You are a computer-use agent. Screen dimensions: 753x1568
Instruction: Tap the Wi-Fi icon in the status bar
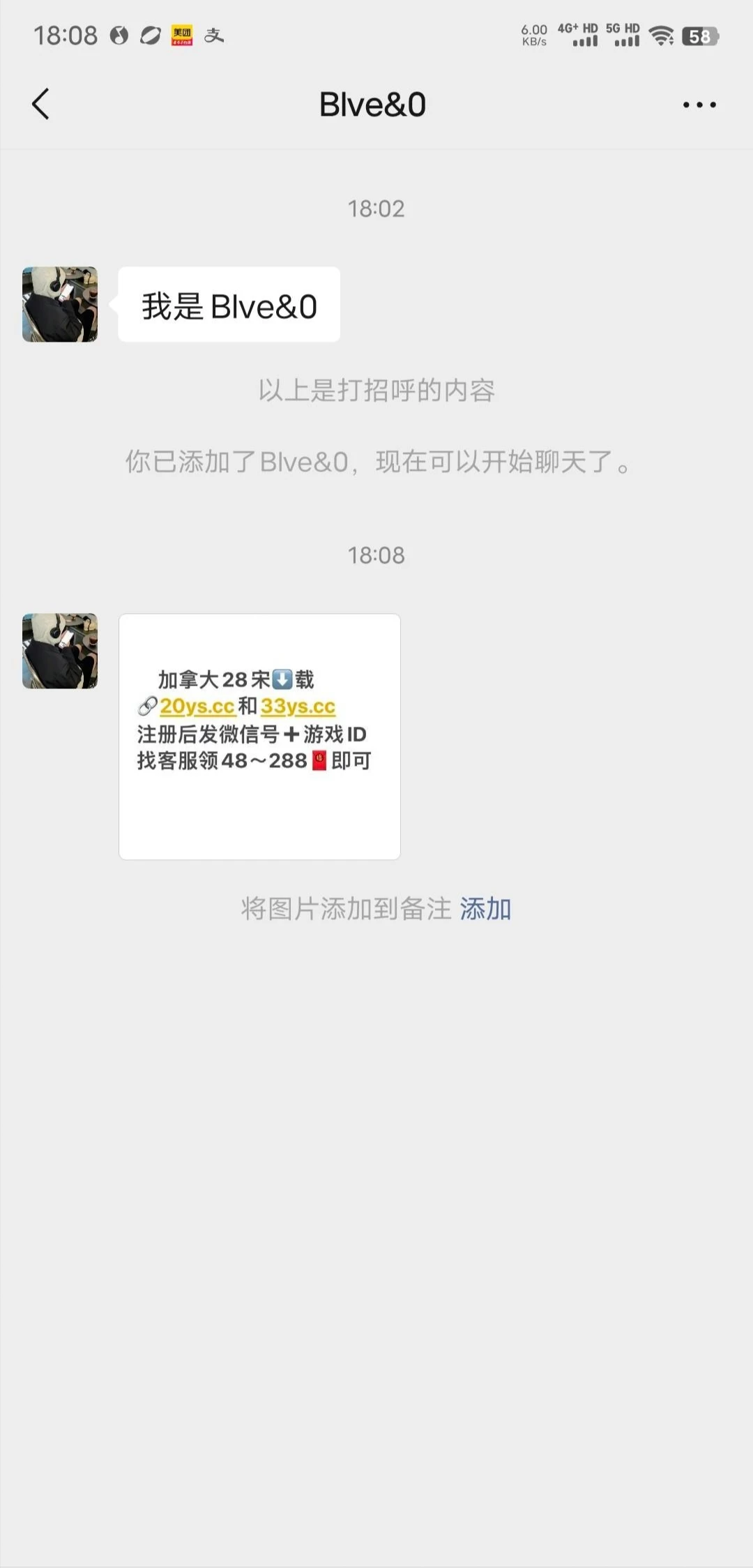660,35
